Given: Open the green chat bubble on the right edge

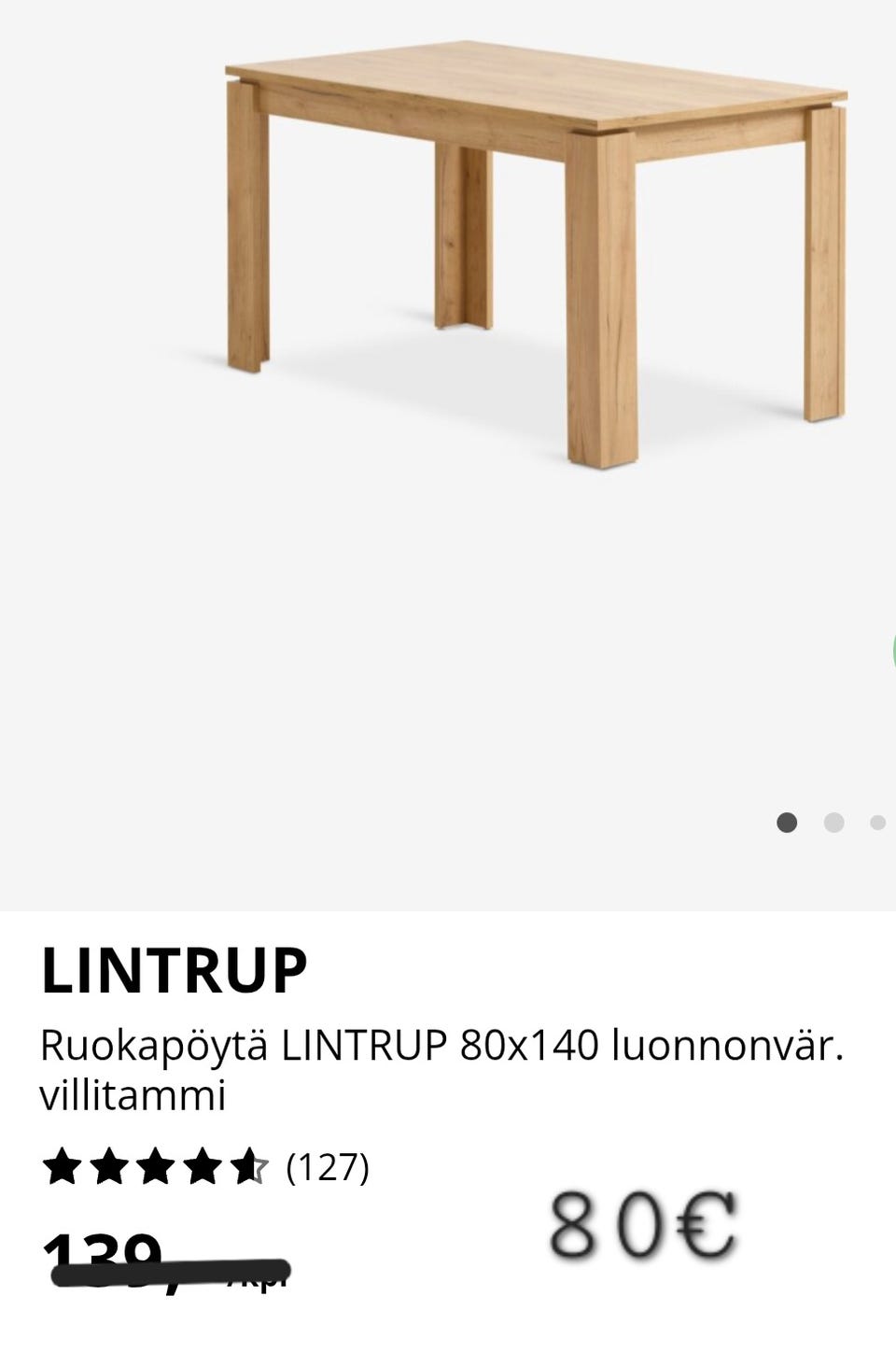Looking at the screenshot, I should point(892,654).
